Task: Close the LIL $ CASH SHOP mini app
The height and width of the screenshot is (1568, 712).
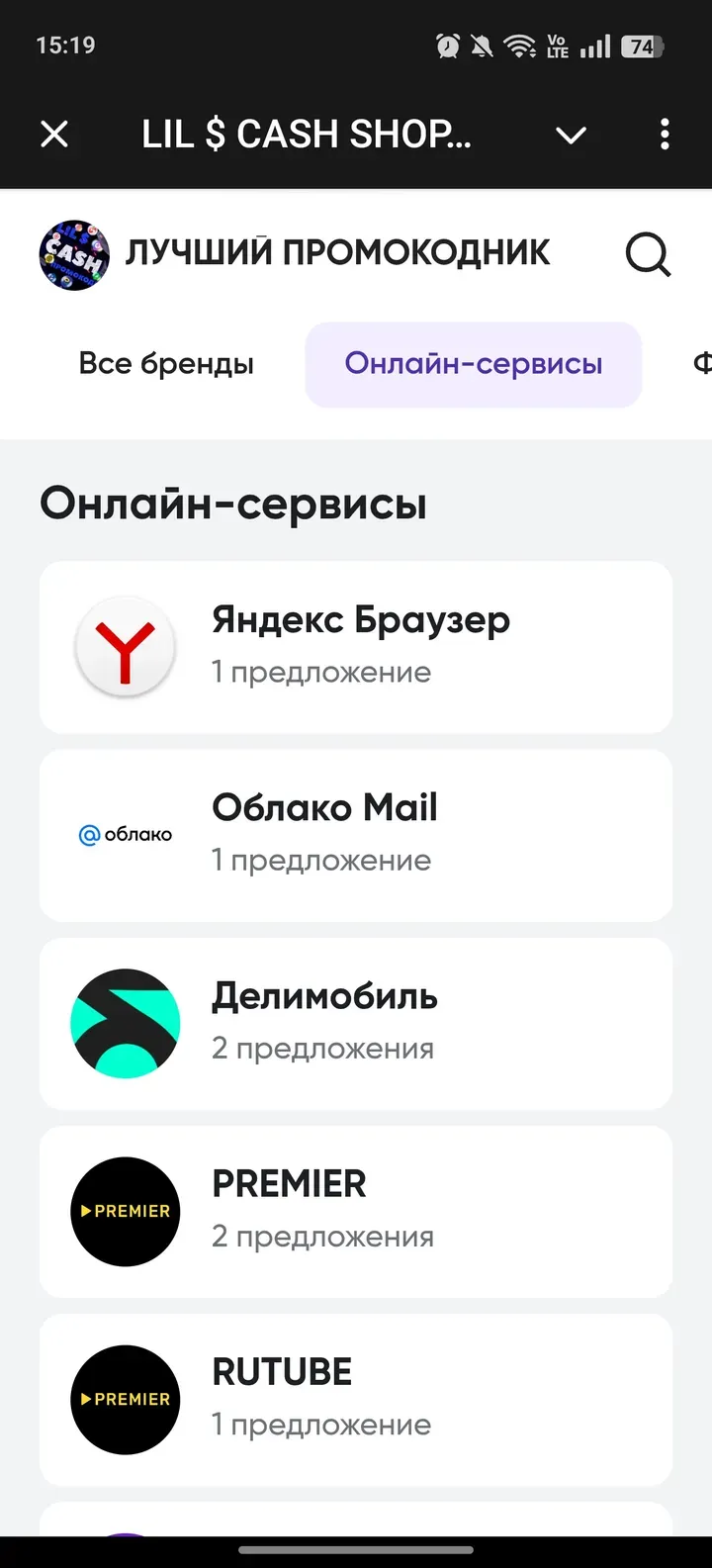Action: tap(54, 134)
